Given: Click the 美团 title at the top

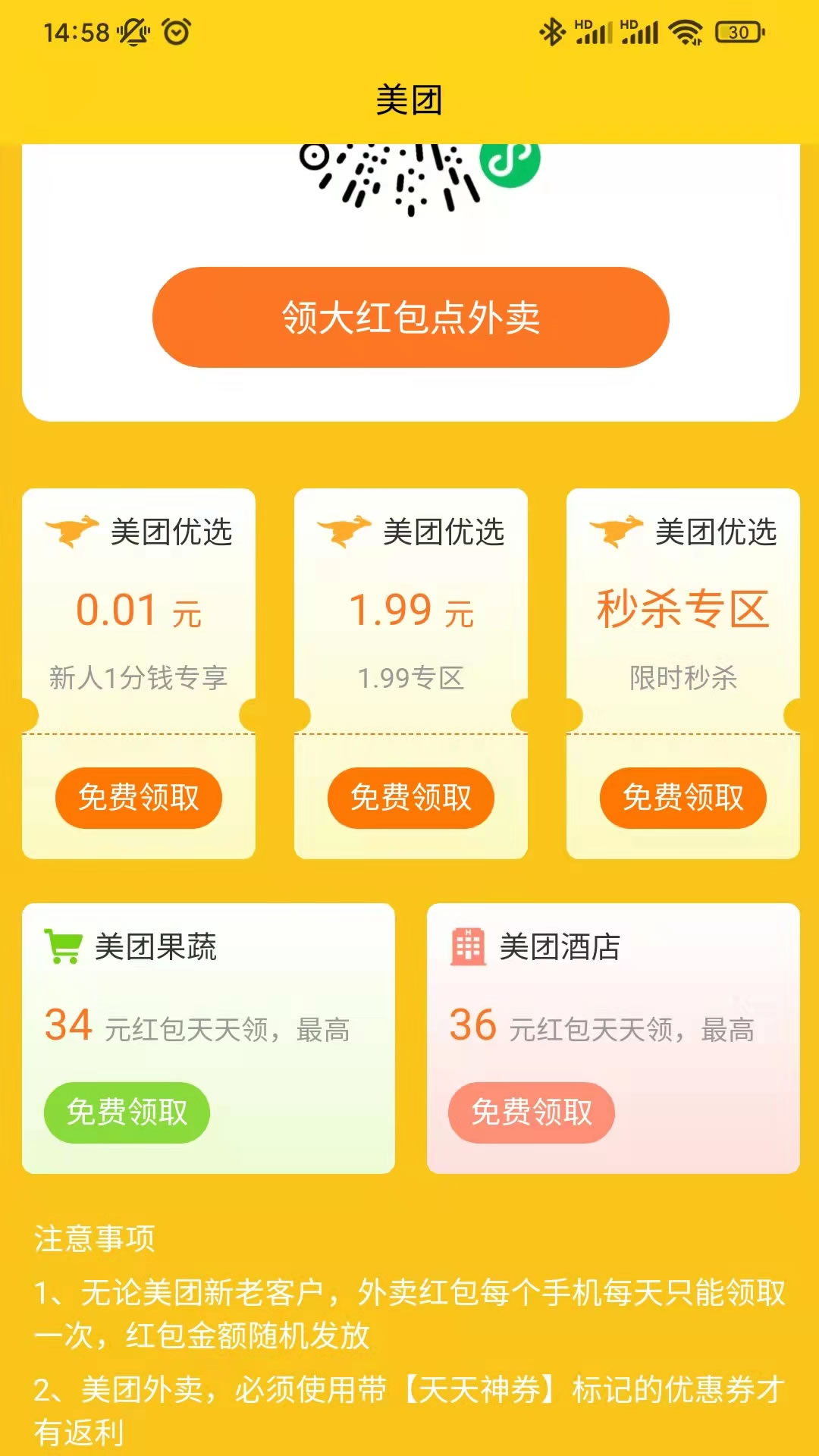Looking at the screenshot, I should coord(409,99).
